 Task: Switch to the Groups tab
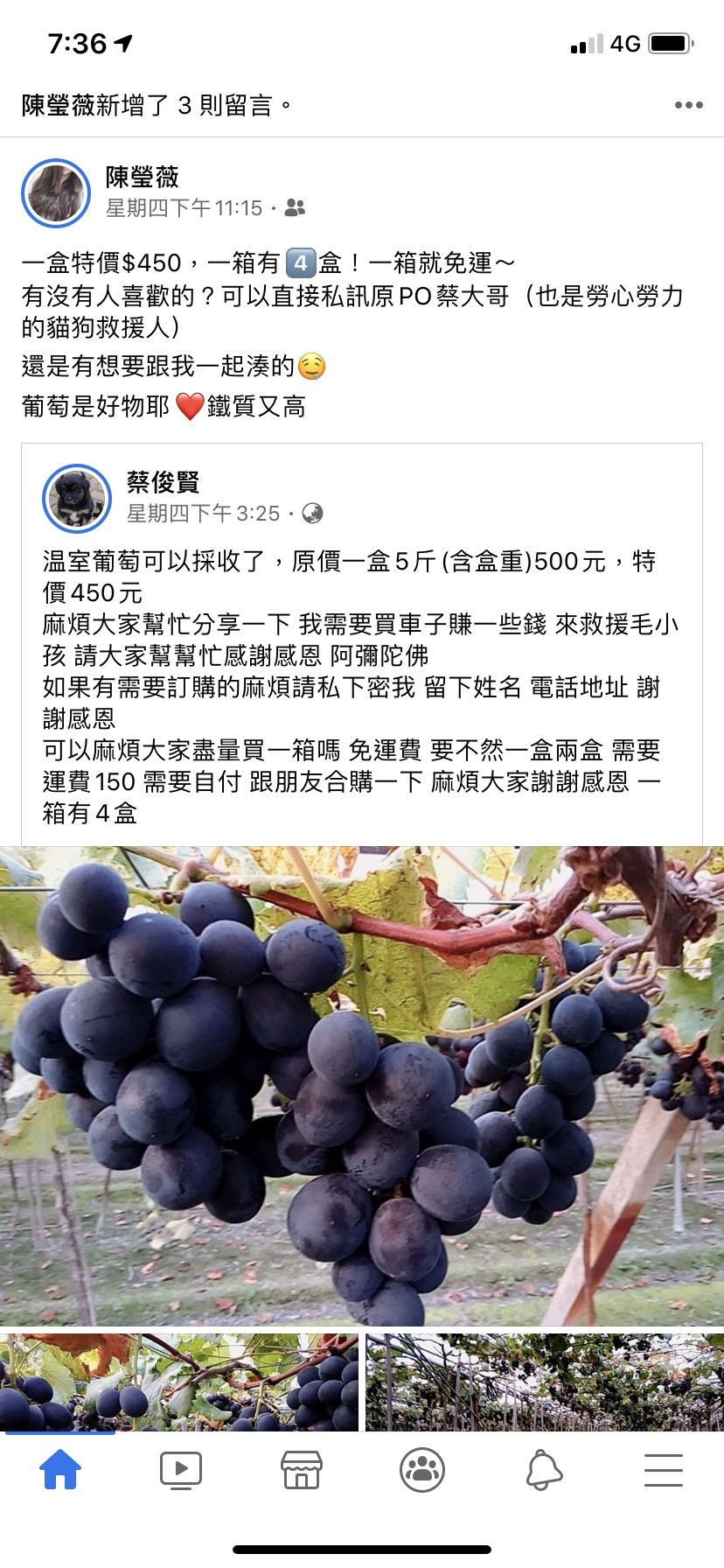[422, 1470]
